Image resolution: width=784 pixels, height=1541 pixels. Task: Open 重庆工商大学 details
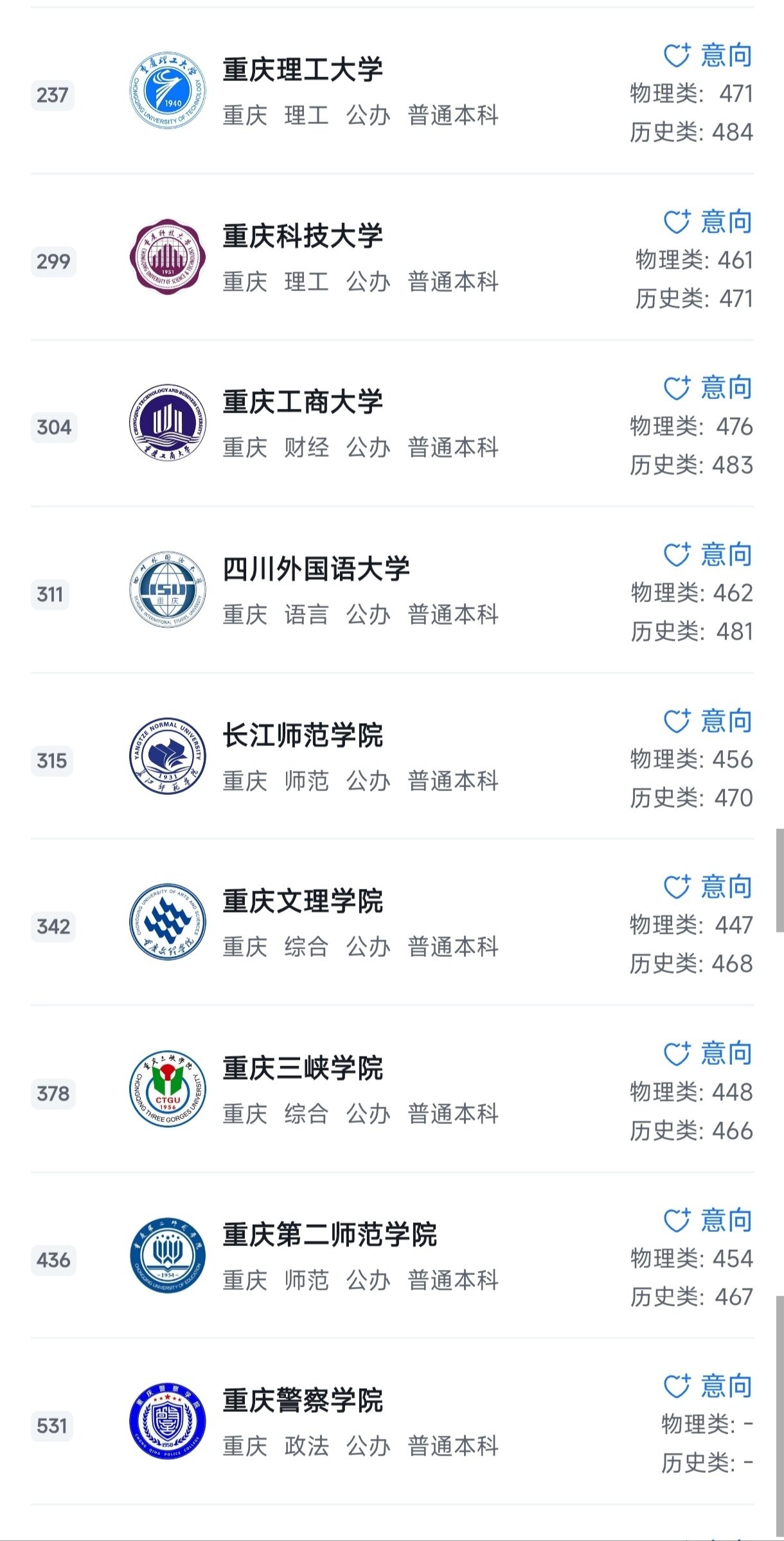point(302,402)
